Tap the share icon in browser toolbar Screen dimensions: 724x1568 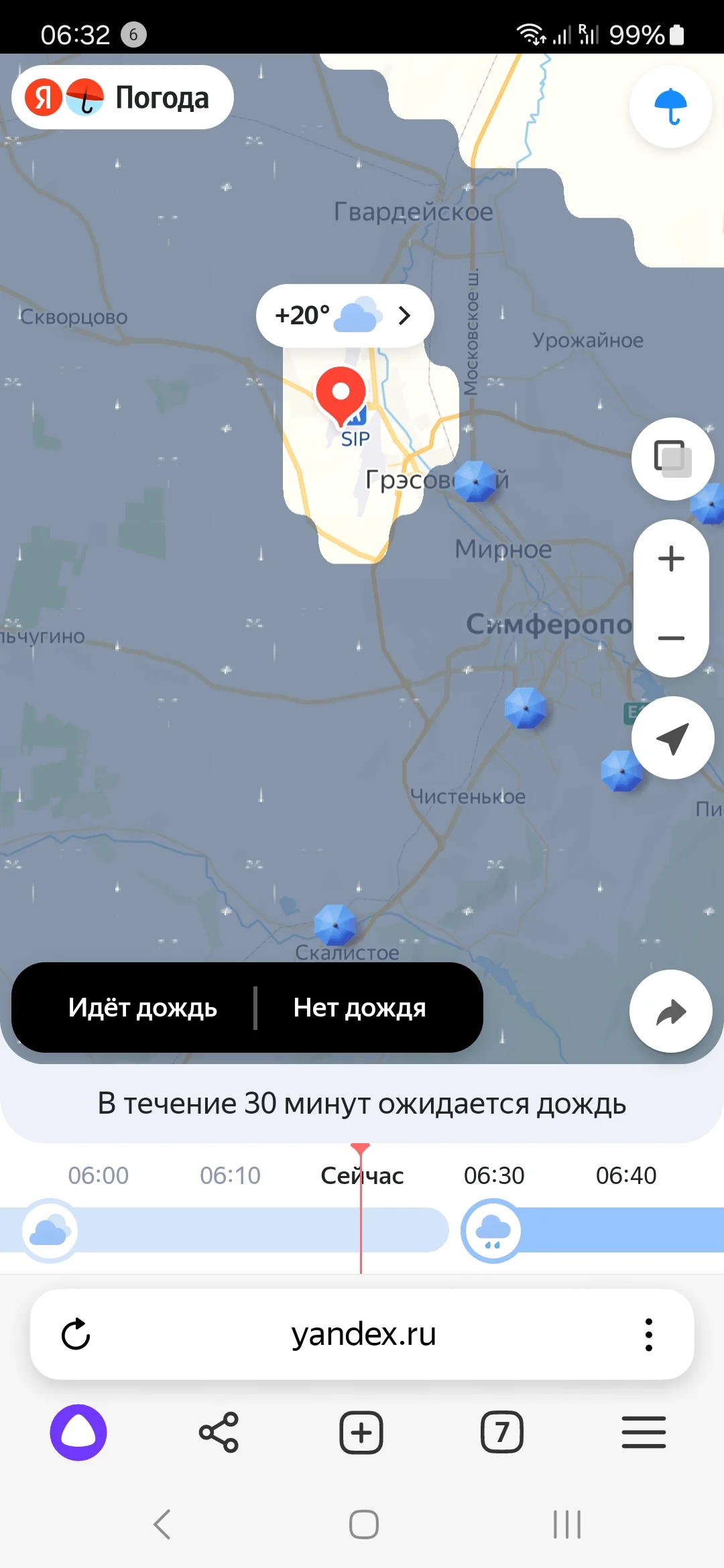pos(220,1432)
